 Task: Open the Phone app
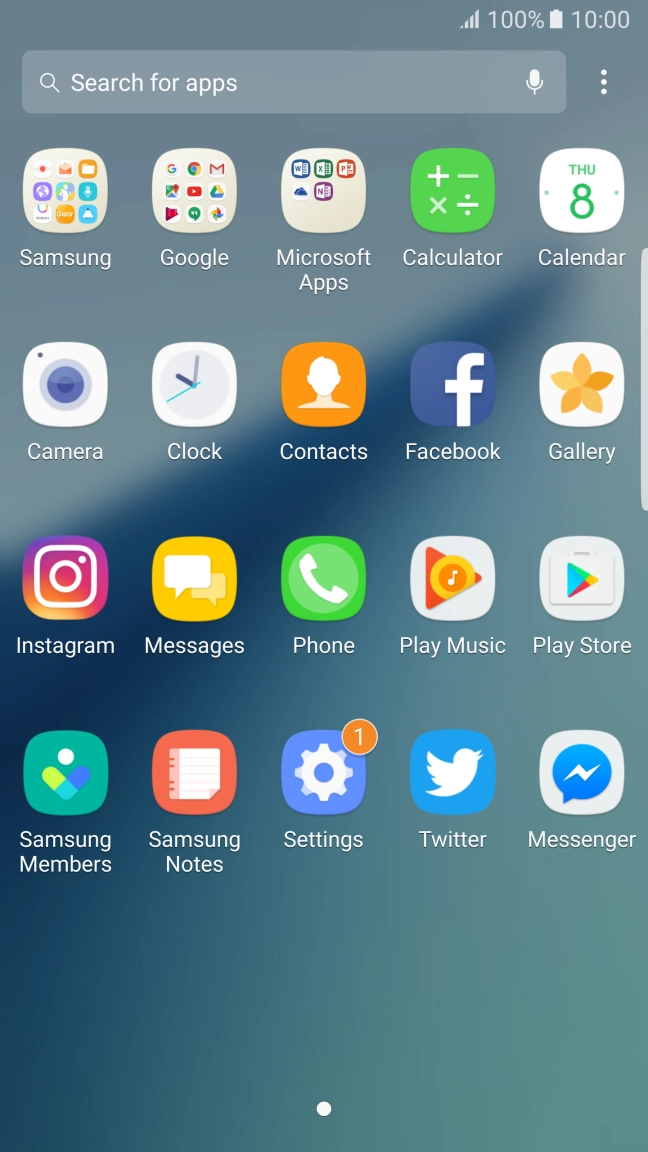point(323,578)
